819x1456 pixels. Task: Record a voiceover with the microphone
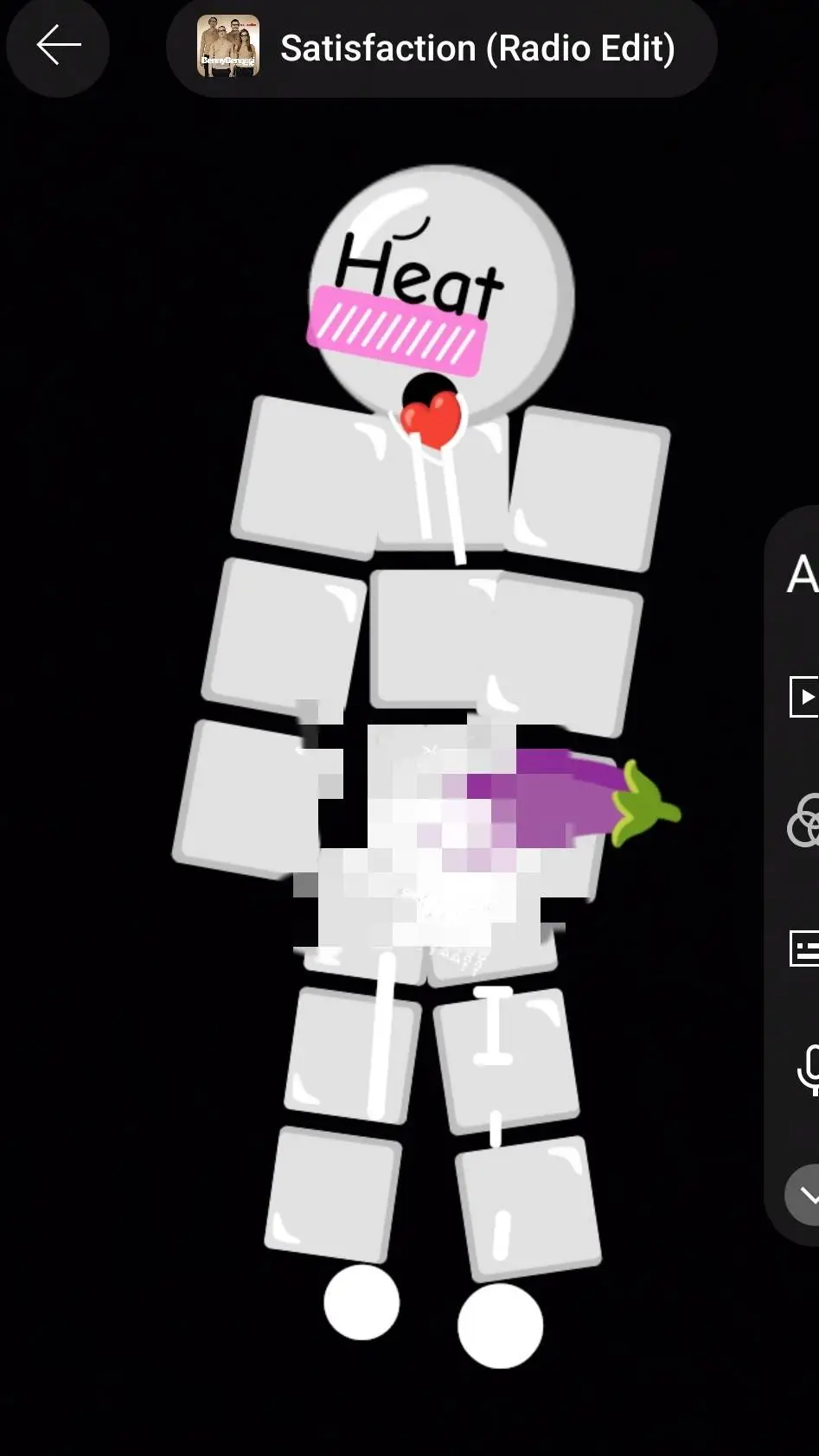click(808, 1070)
